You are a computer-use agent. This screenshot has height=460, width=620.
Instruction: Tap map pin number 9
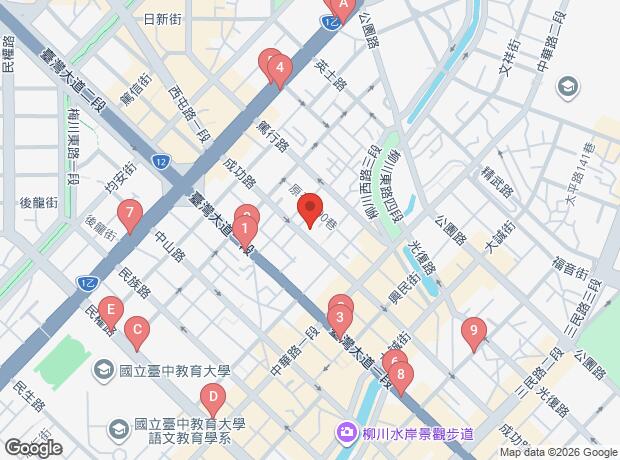coord(474,331)
